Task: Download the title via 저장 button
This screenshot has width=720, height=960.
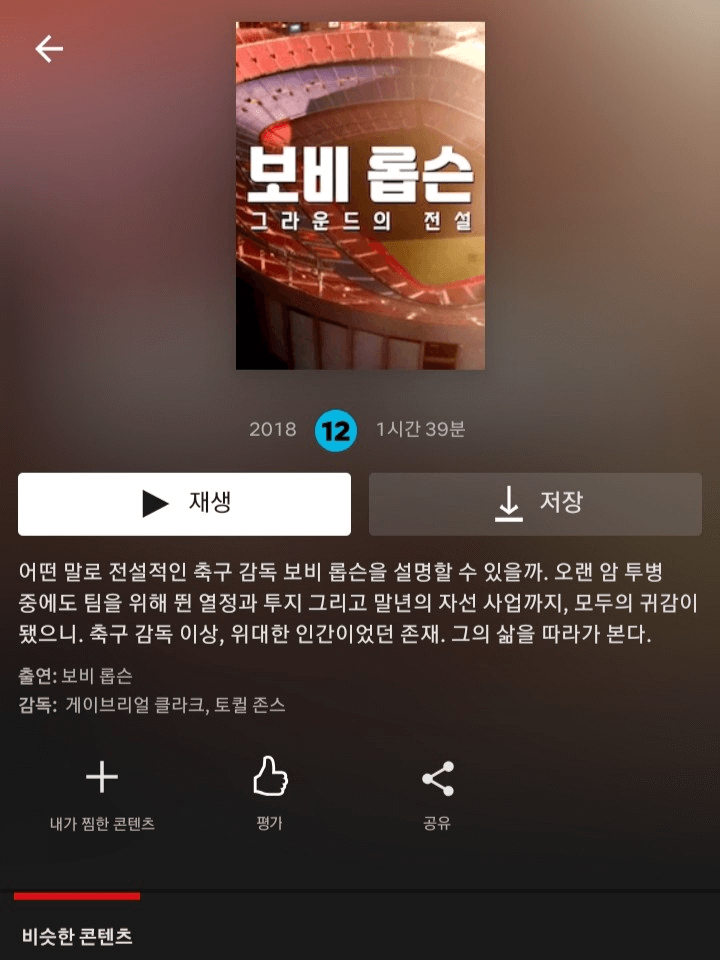Action: 535,504
